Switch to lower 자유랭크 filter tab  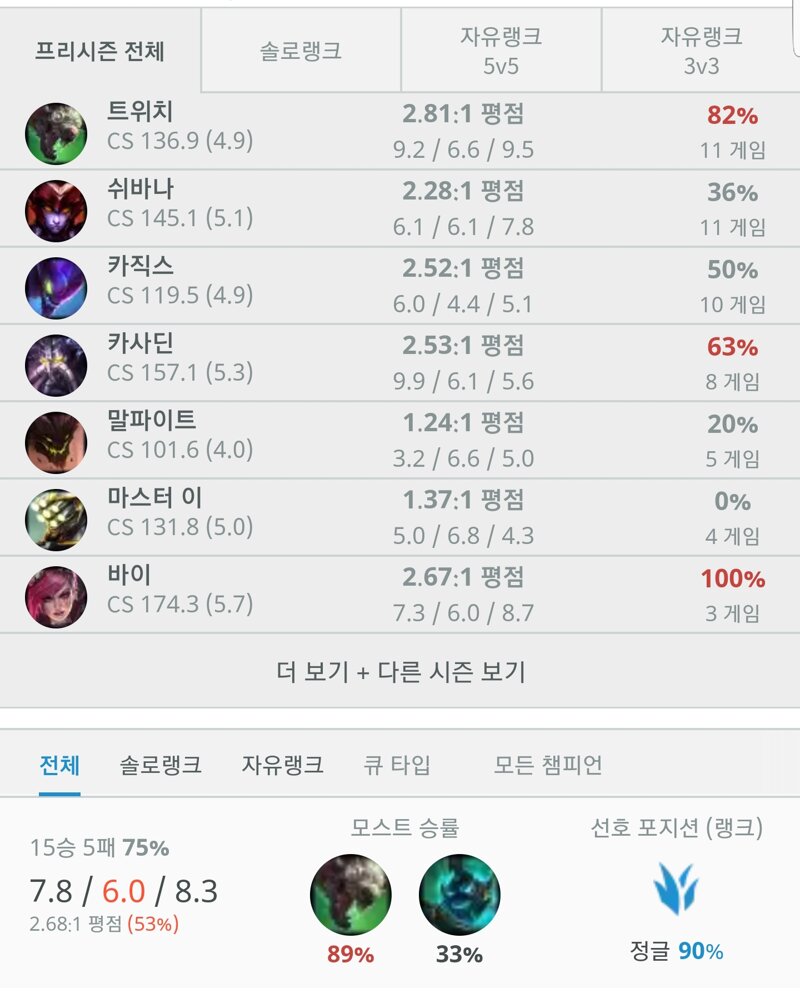[x=282, y=766]
